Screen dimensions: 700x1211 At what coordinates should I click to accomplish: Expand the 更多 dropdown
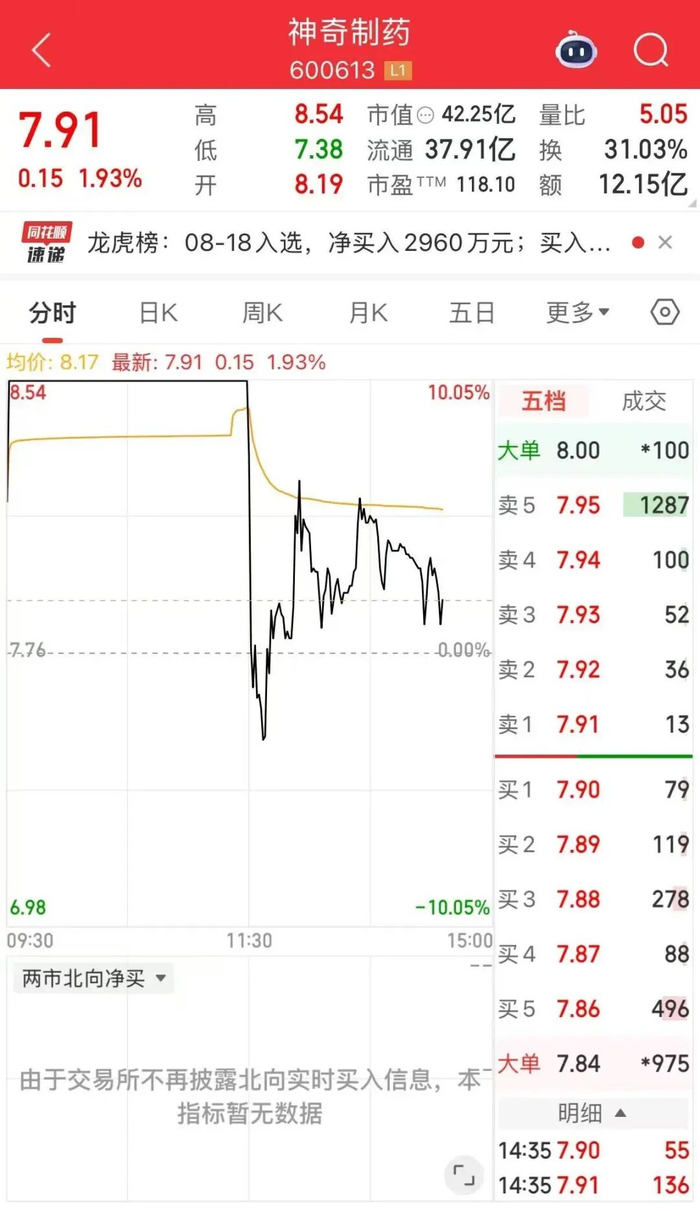[578, 312]
